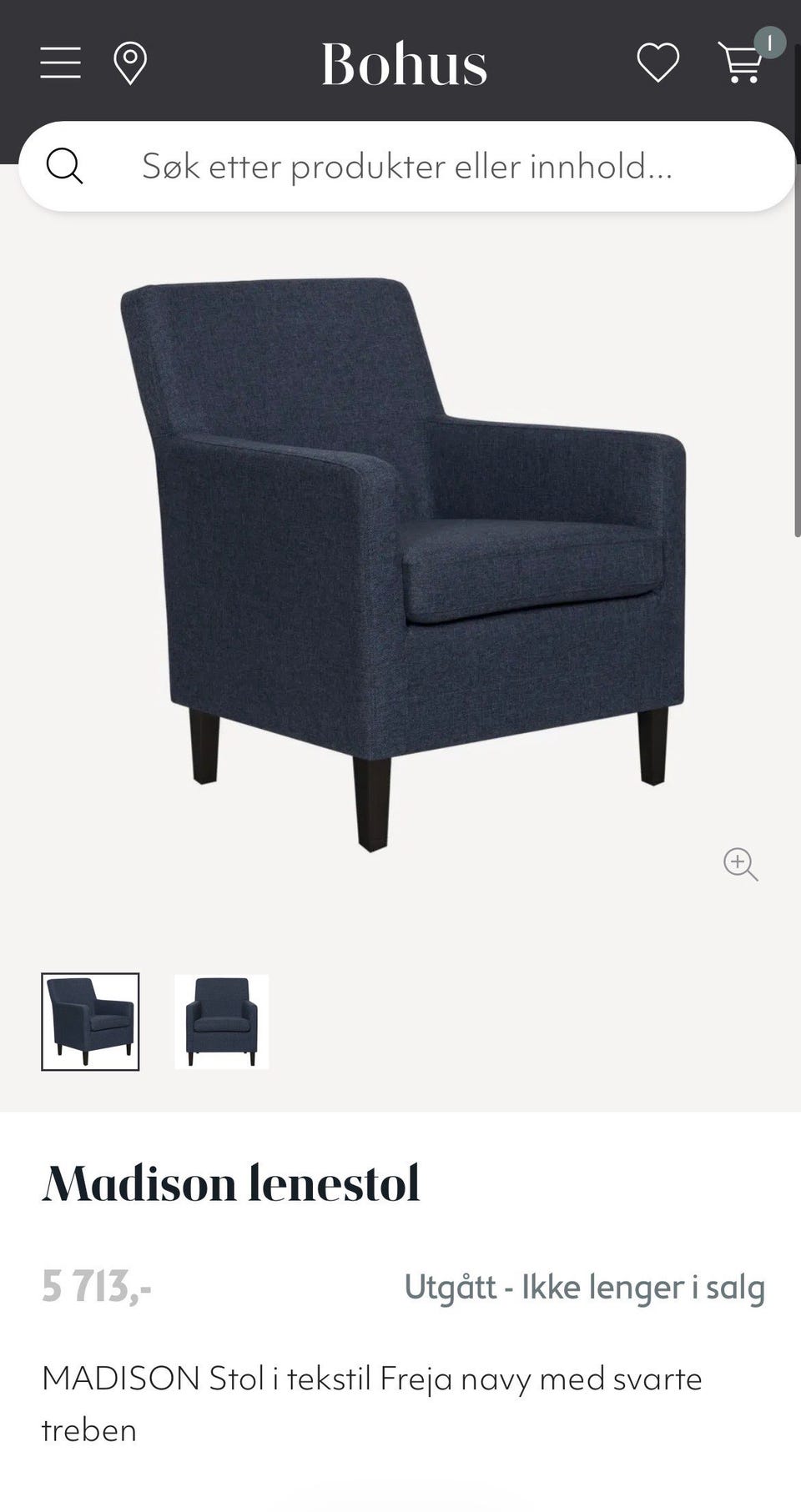
Task: Select the angled chair thumbnail
Action: [x=90, y=1022]
